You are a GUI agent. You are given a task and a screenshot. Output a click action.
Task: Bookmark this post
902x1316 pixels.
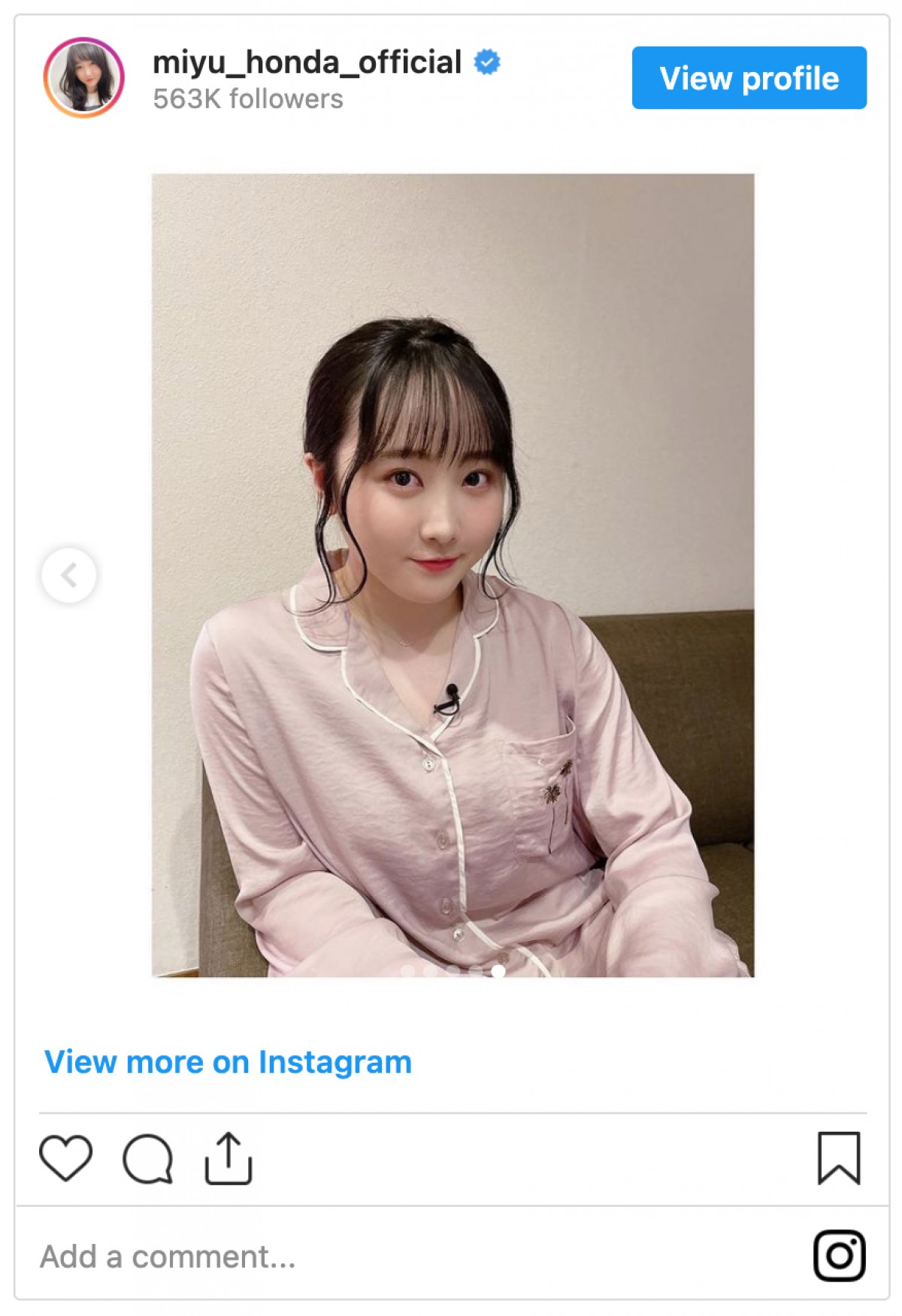click(838, 1158)
